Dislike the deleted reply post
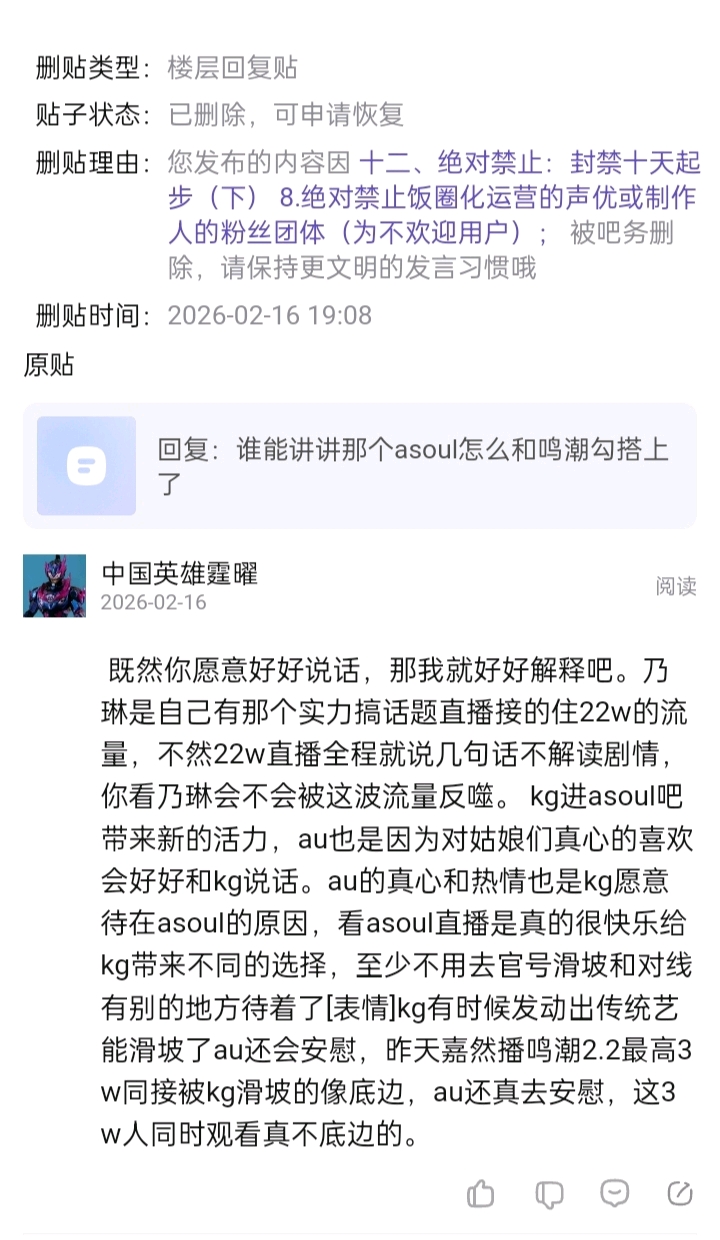 pyautogui.click(x=548, y=1193)
